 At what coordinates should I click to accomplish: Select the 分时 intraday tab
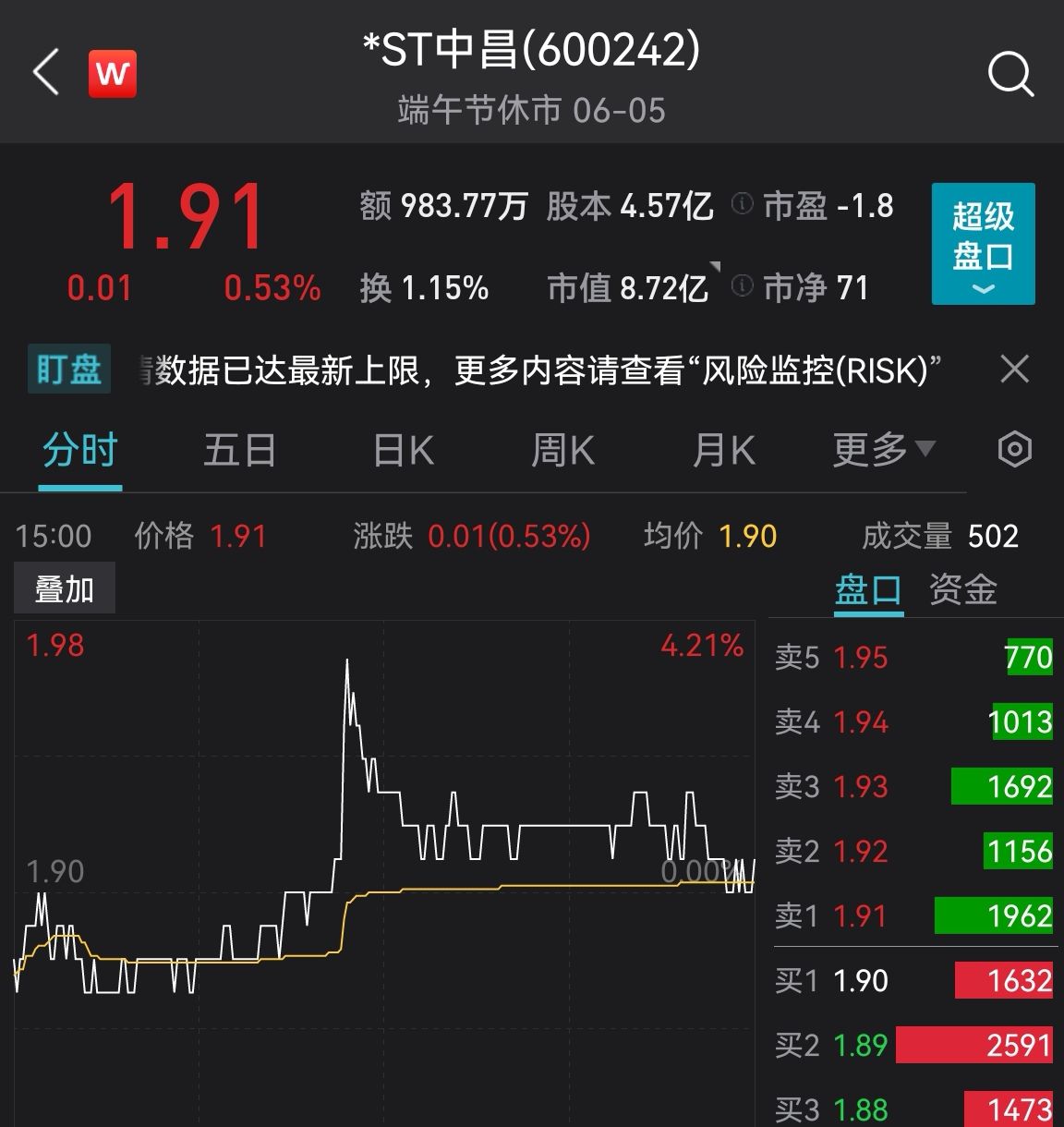pos(80,451)
